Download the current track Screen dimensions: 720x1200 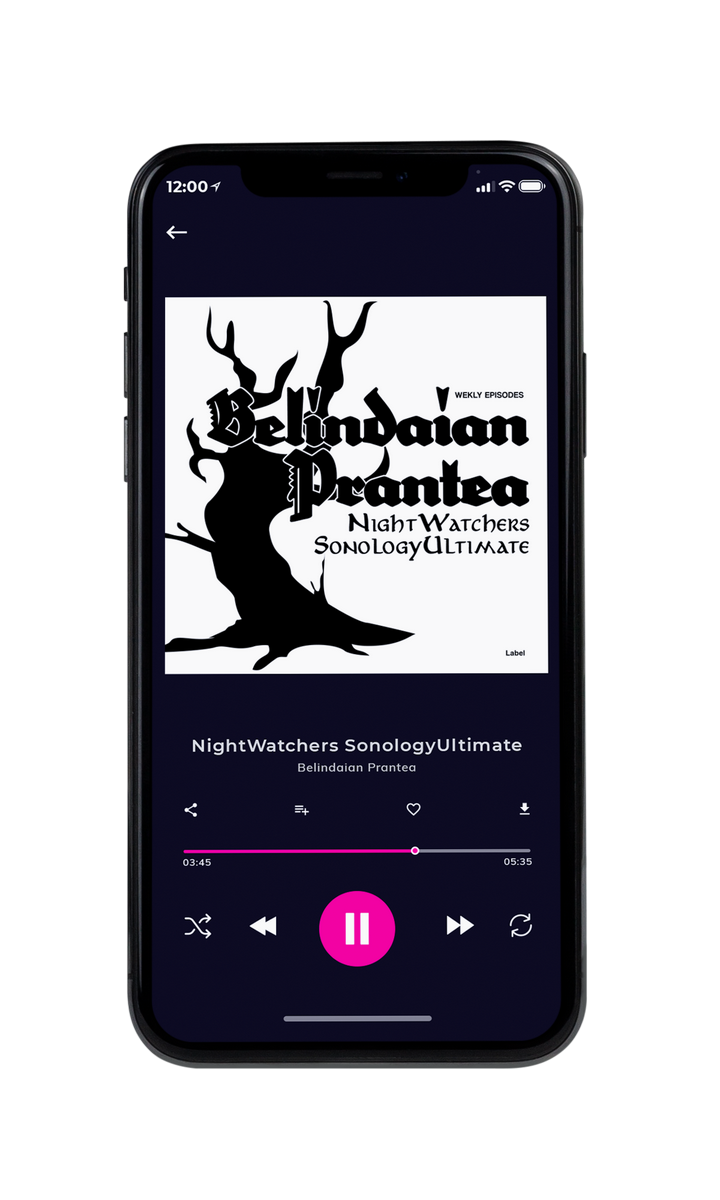pos(524,810)
